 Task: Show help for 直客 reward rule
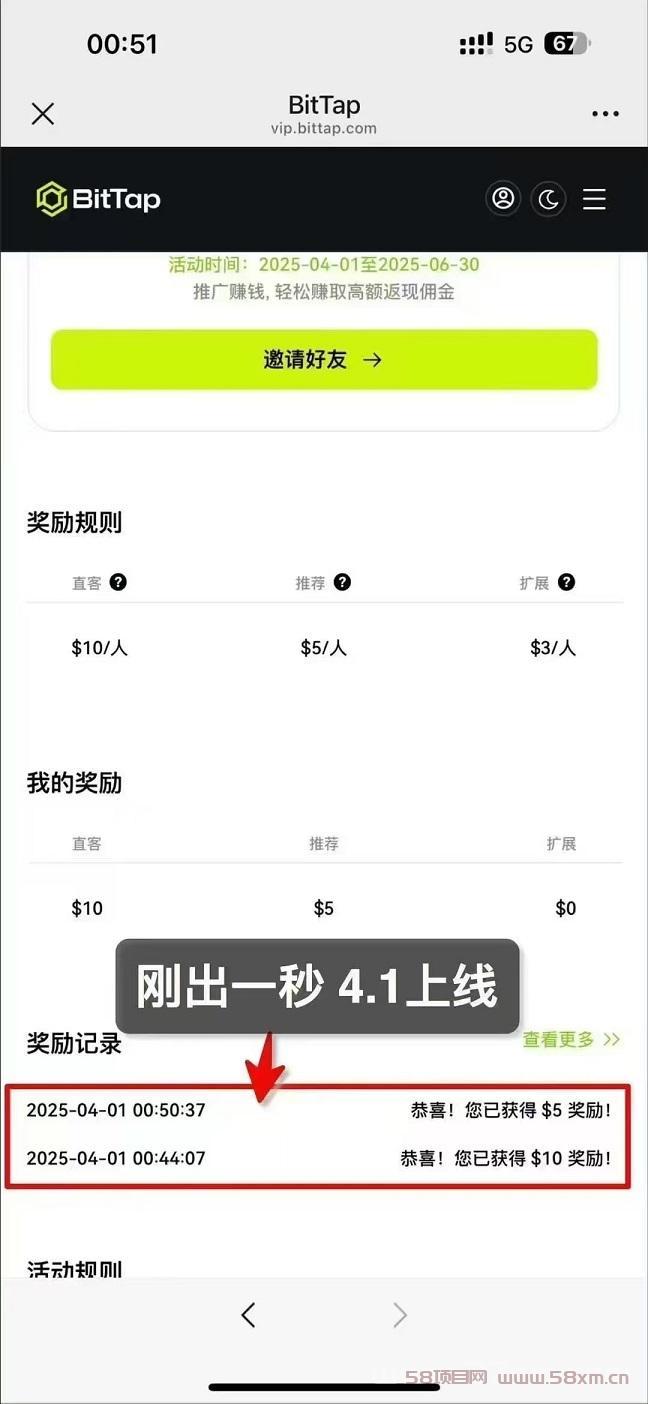[x=118, y=582]
